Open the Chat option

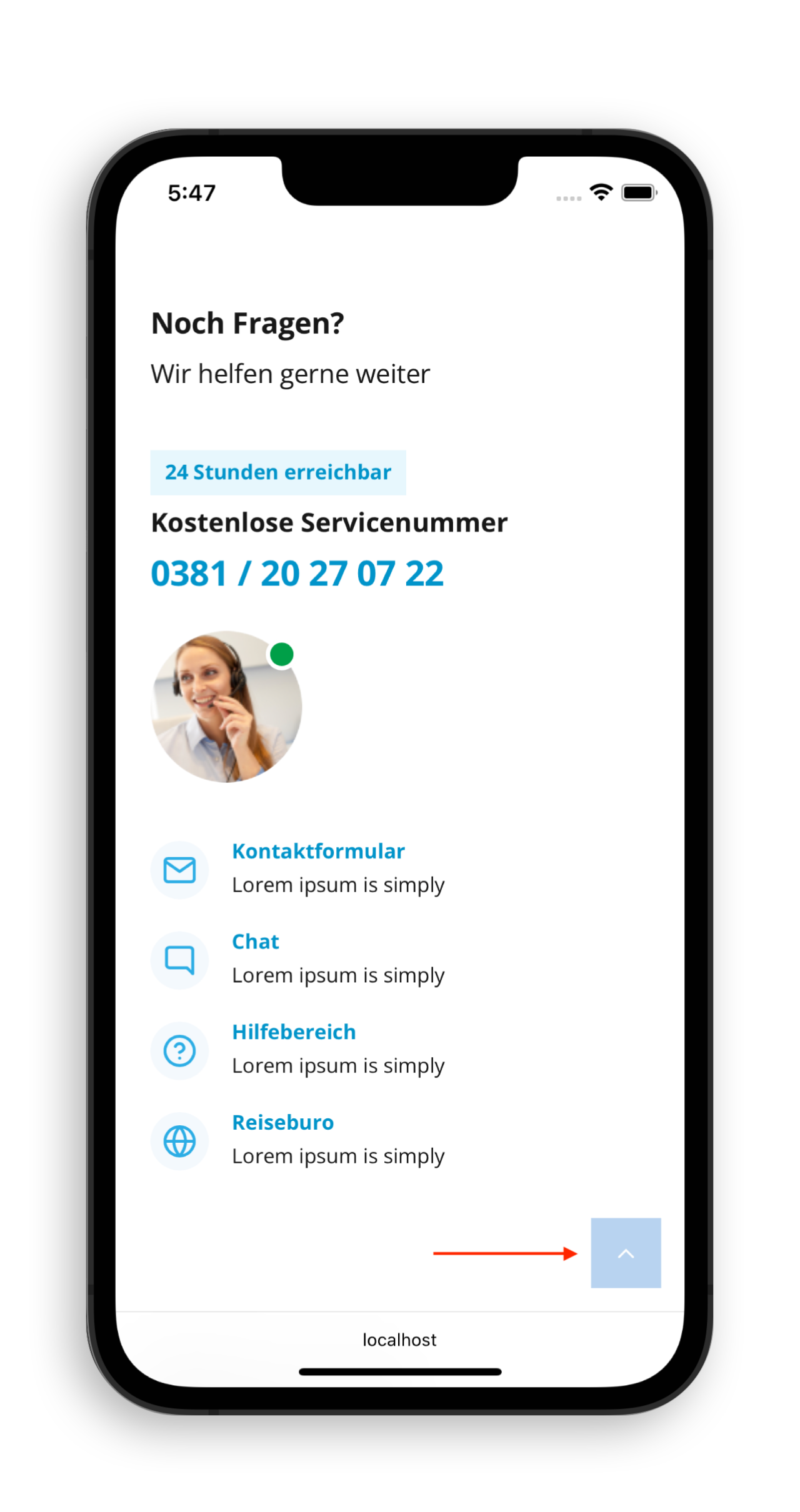(255, 942)
